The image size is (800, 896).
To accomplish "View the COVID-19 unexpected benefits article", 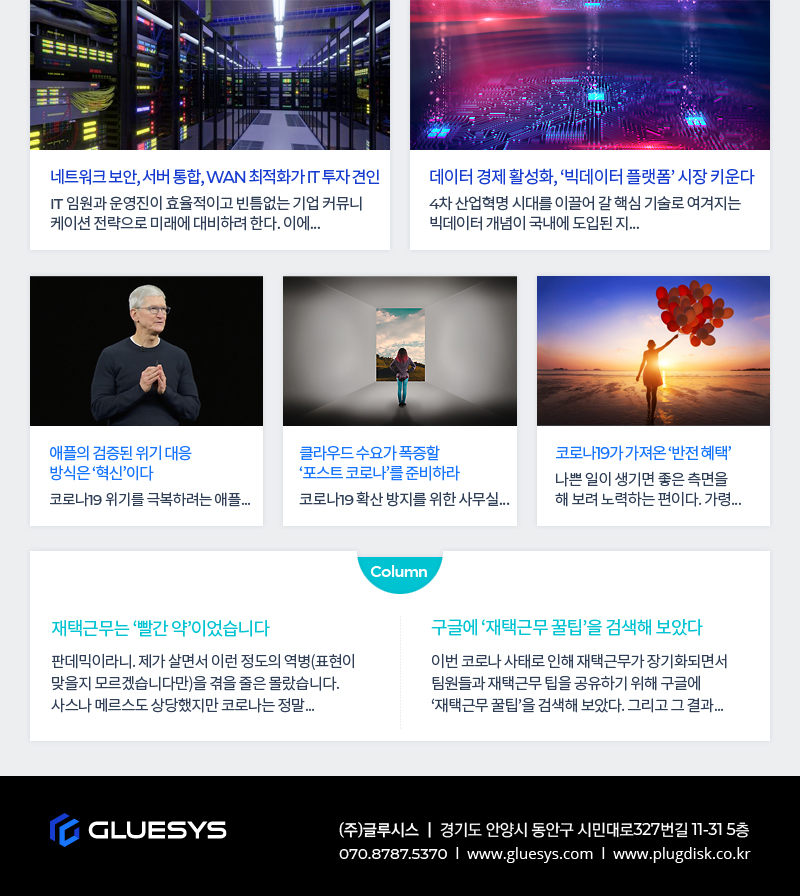I will click(x=644, y=452).
